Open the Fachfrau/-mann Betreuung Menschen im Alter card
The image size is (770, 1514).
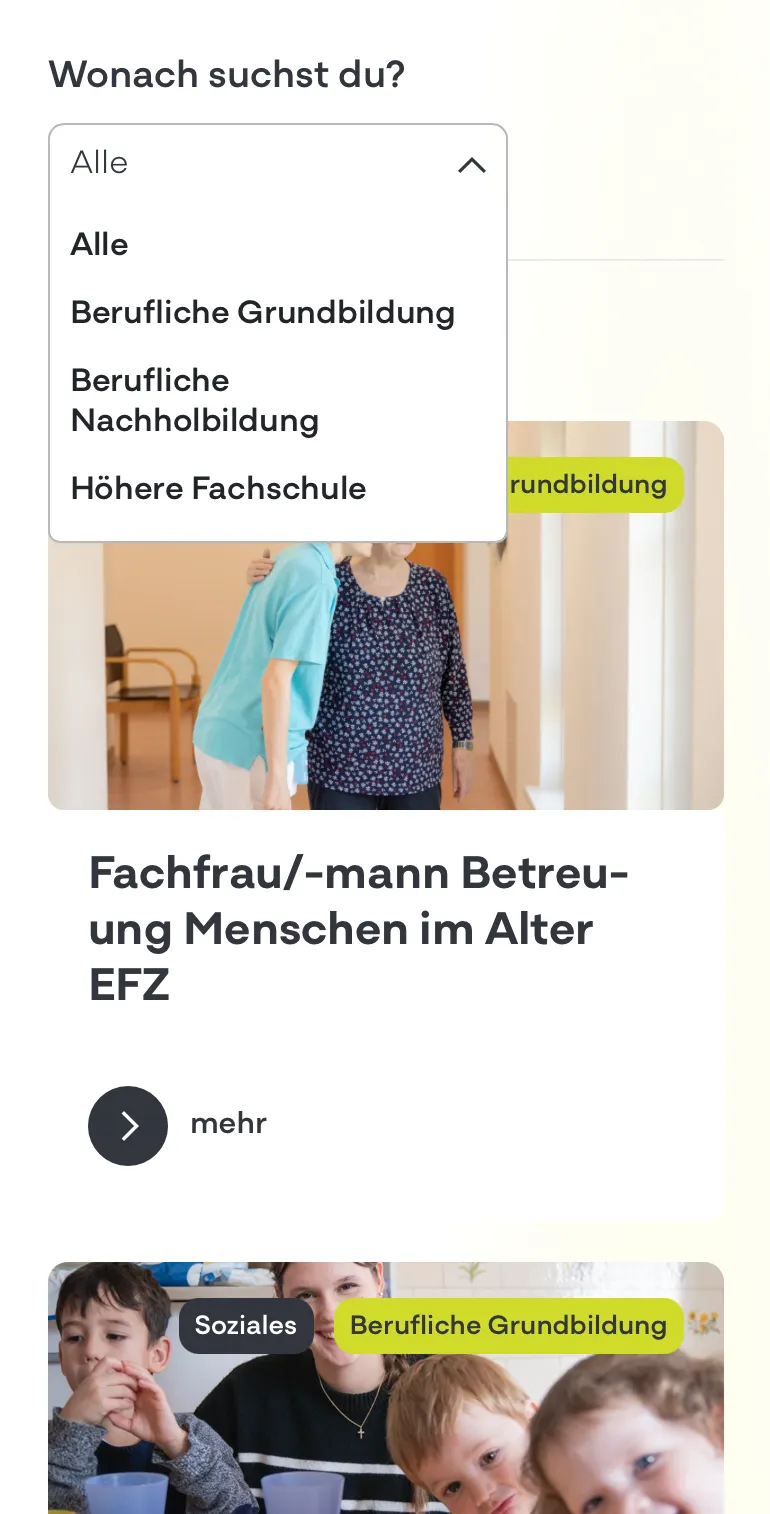(x=358, y=930)
